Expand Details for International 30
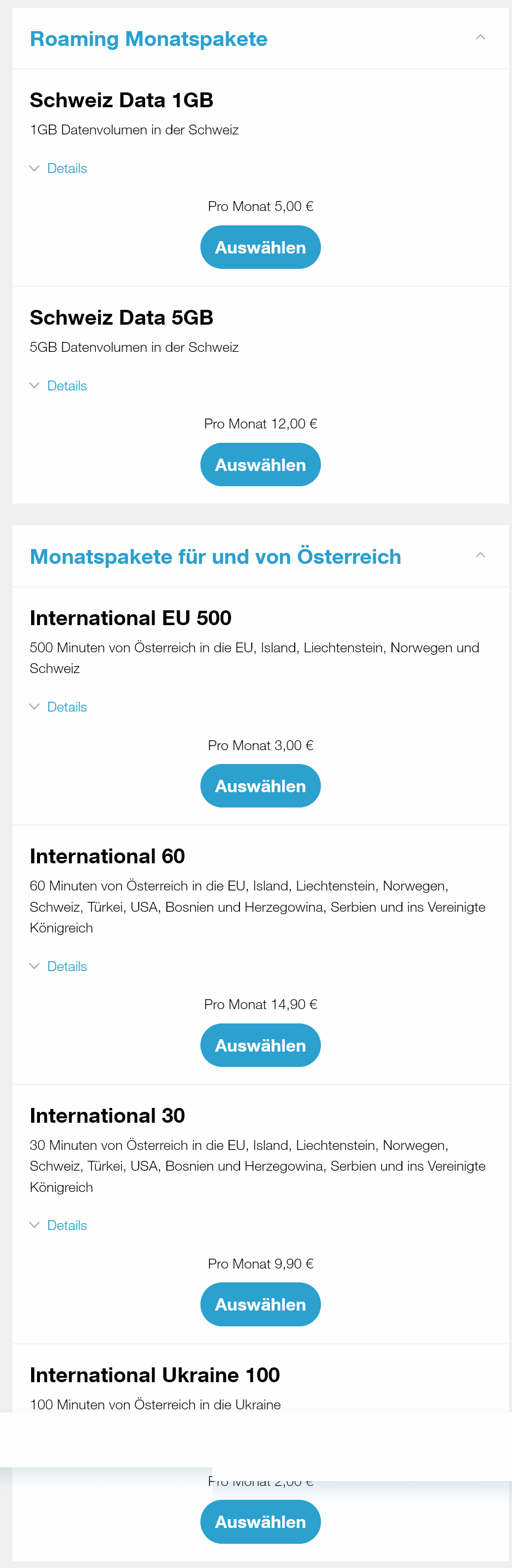Viewport: 512px width, 1568px height. point(66,1226)
